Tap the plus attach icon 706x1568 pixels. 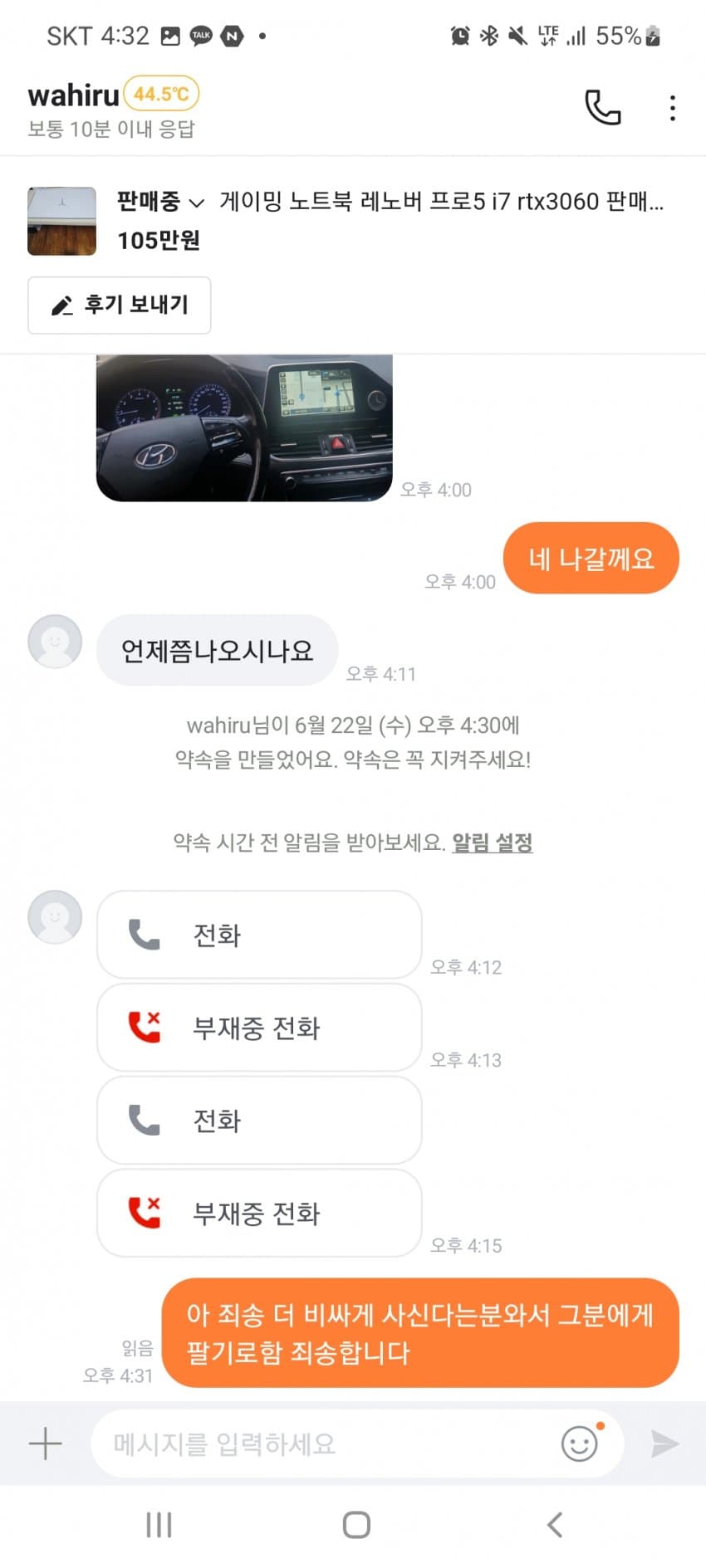point(45,1443)
